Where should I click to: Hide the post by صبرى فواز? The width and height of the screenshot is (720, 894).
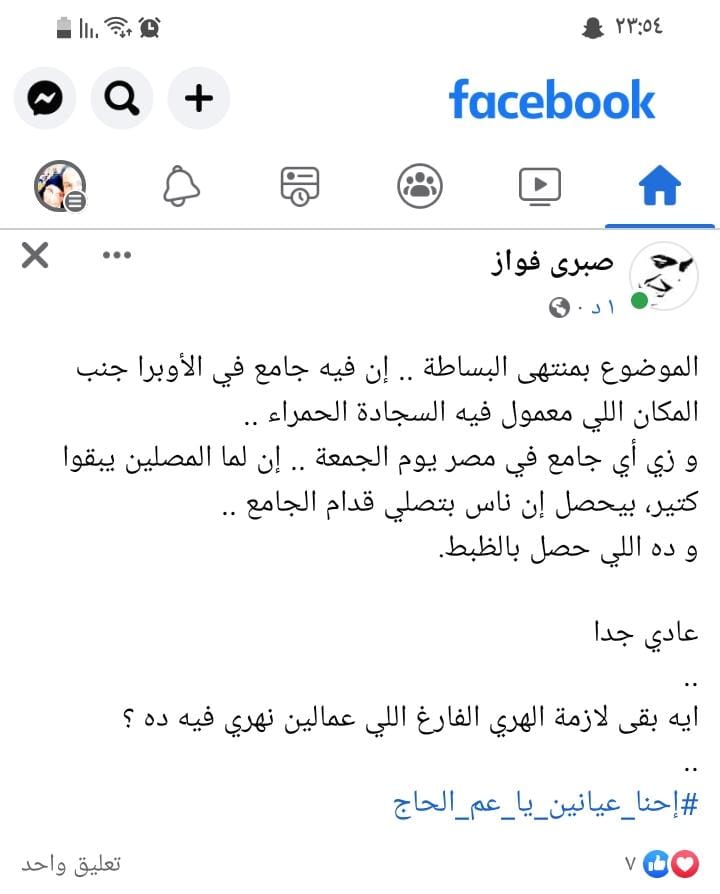point(35,256)
